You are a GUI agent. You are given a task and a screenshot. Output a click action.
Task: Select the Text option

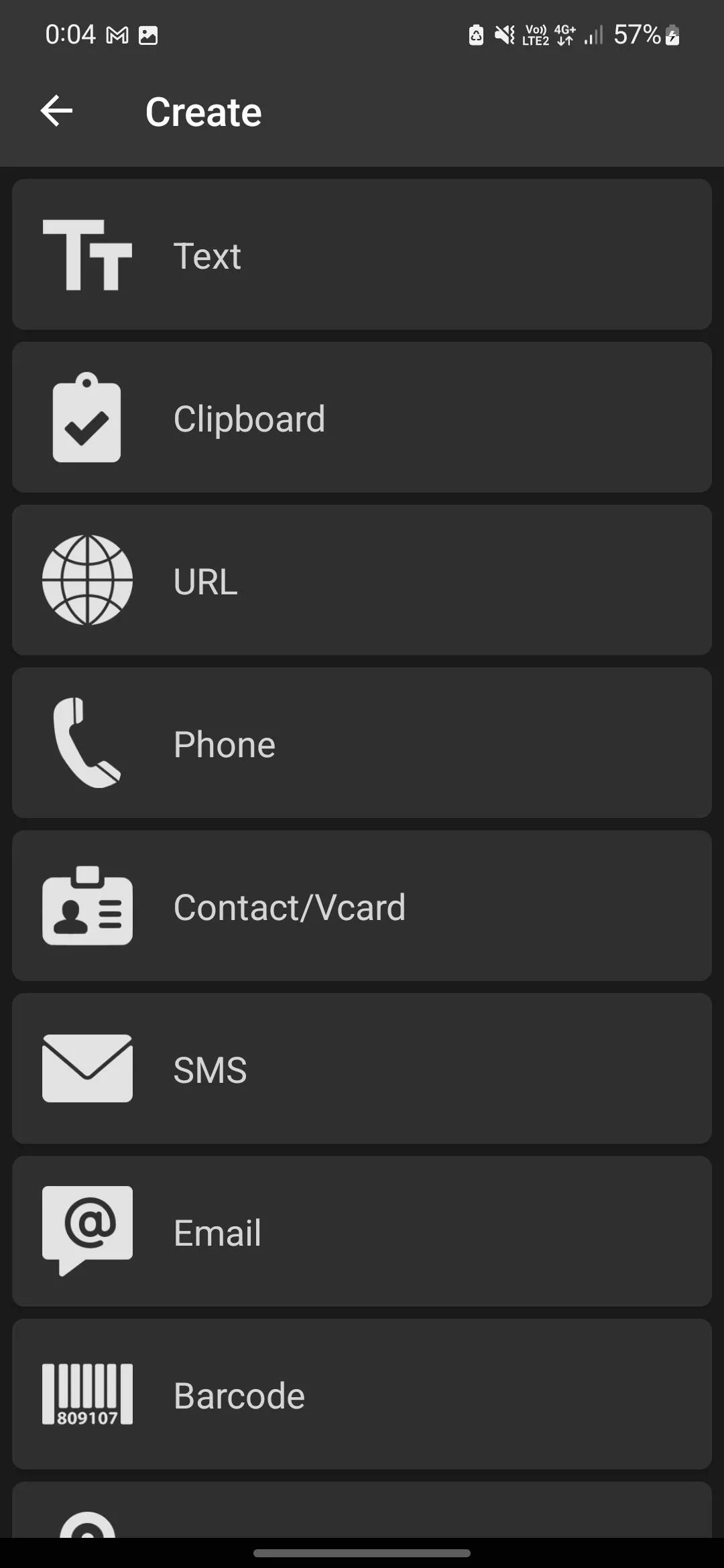(x=362, y=254)
